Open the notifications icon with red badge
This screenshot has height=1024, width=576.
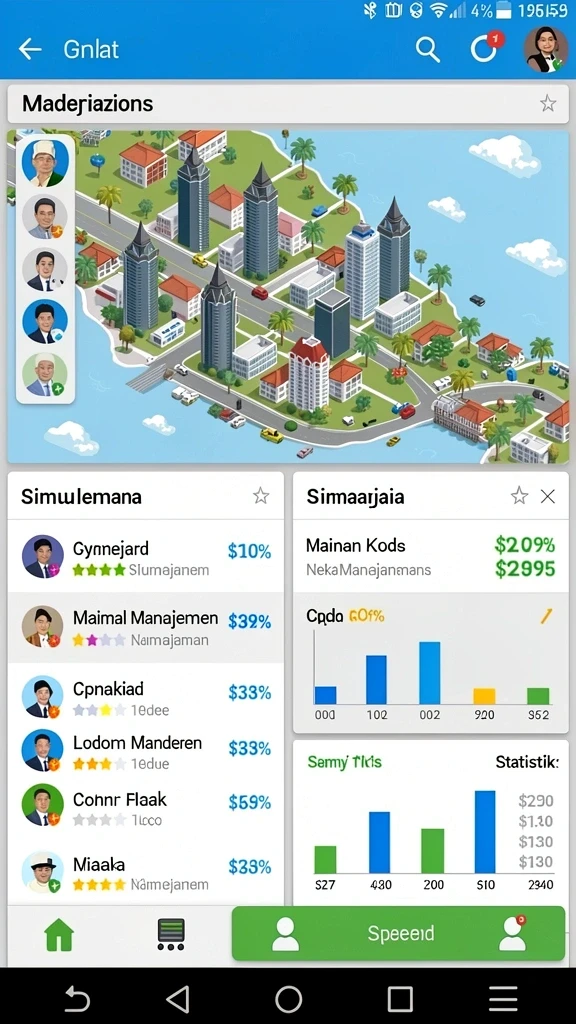485,48
